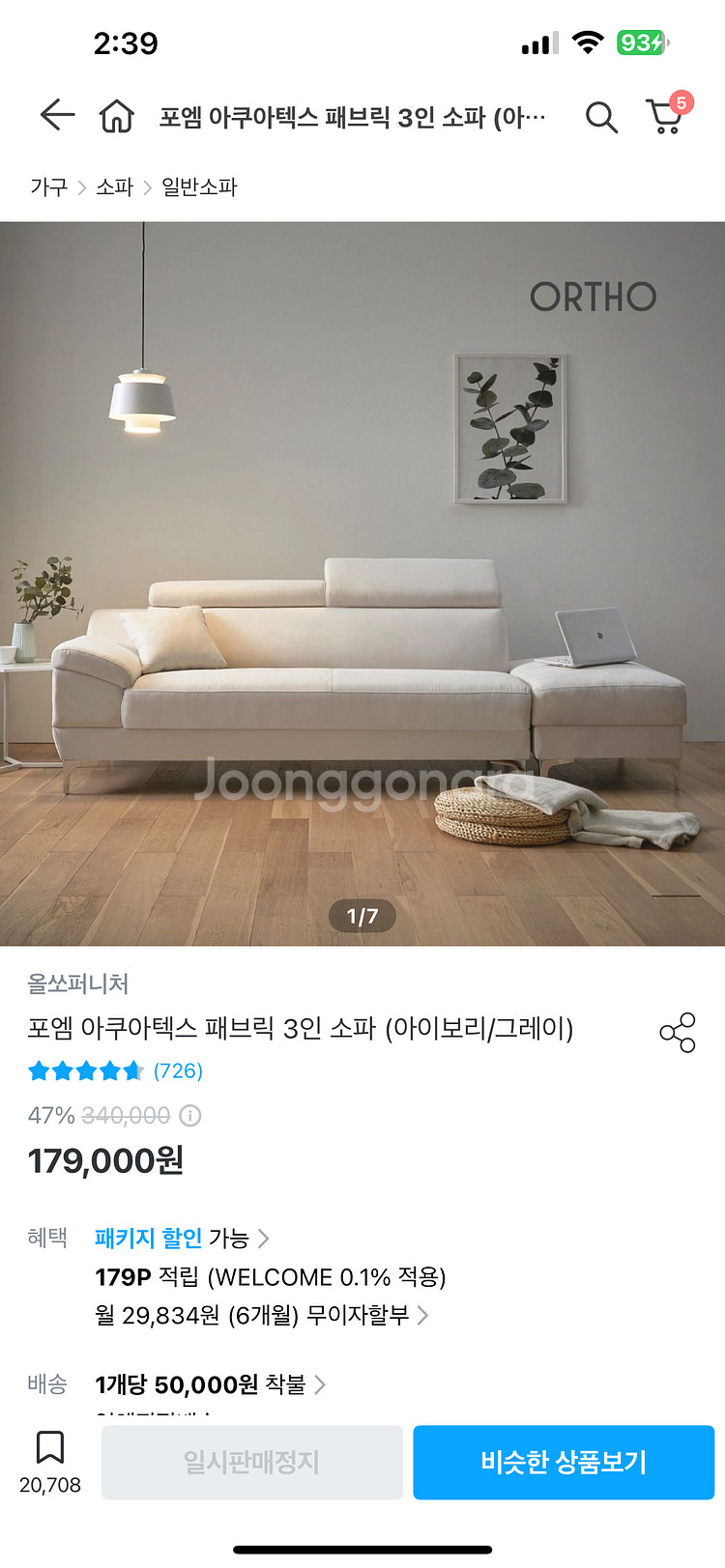
Task: Open the 일반소파 breadcrumb category
Action: coord(199,186)
